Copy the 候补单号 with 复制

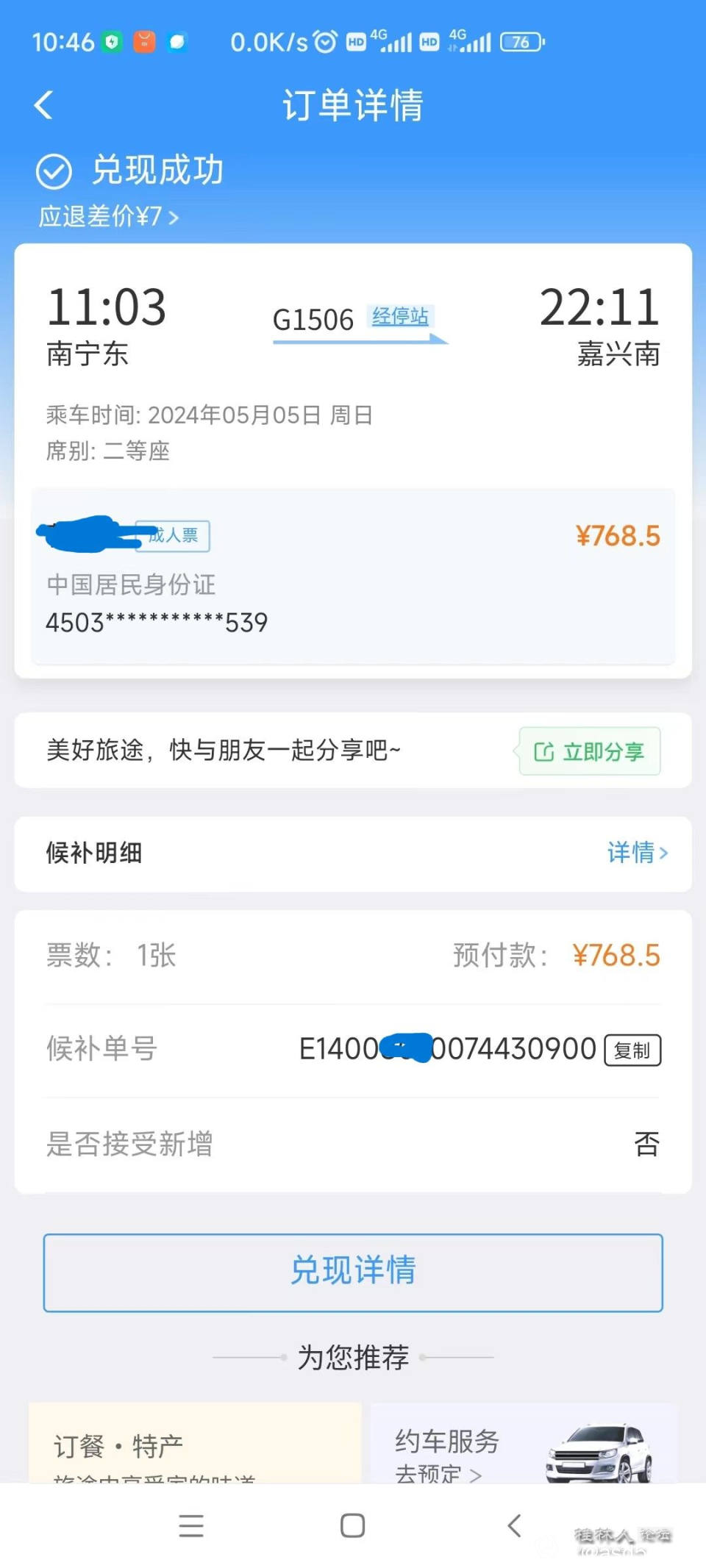632,1050
